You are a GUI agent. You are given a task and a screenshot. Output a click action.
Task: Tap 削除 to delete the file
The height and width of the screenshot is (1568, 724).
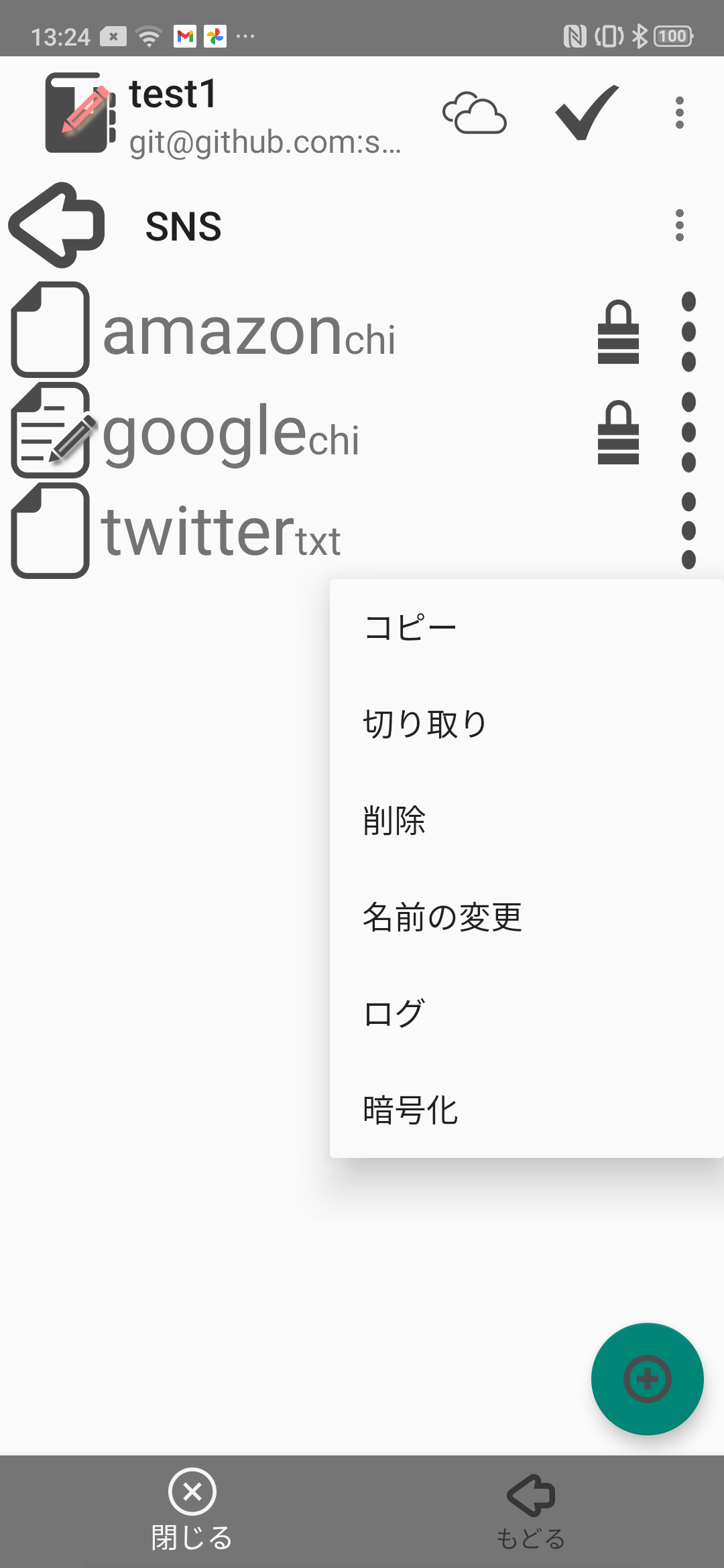coord(527,821)
